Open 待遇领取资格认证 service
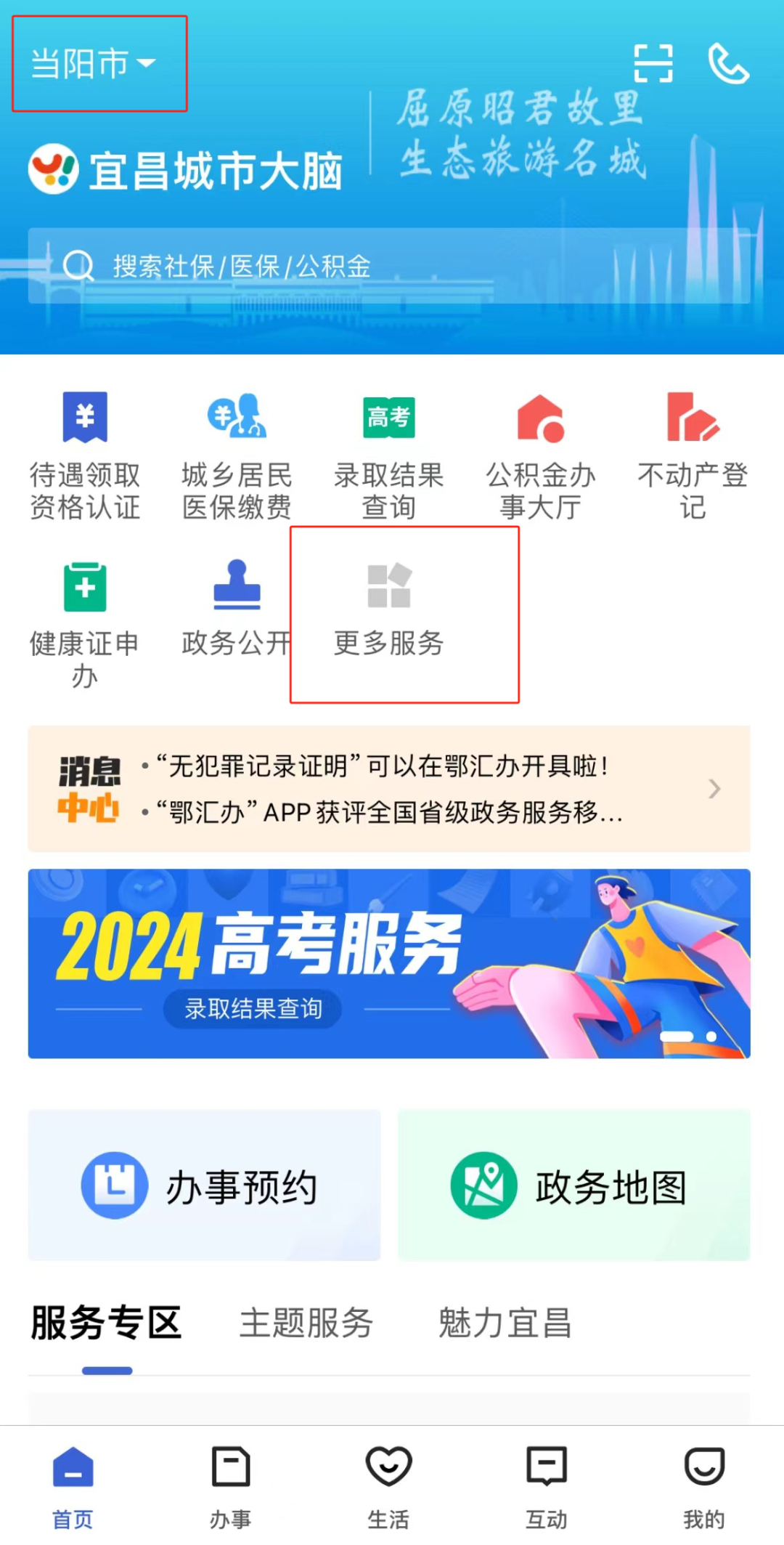784x1545 pixels. tap(85, 455)
